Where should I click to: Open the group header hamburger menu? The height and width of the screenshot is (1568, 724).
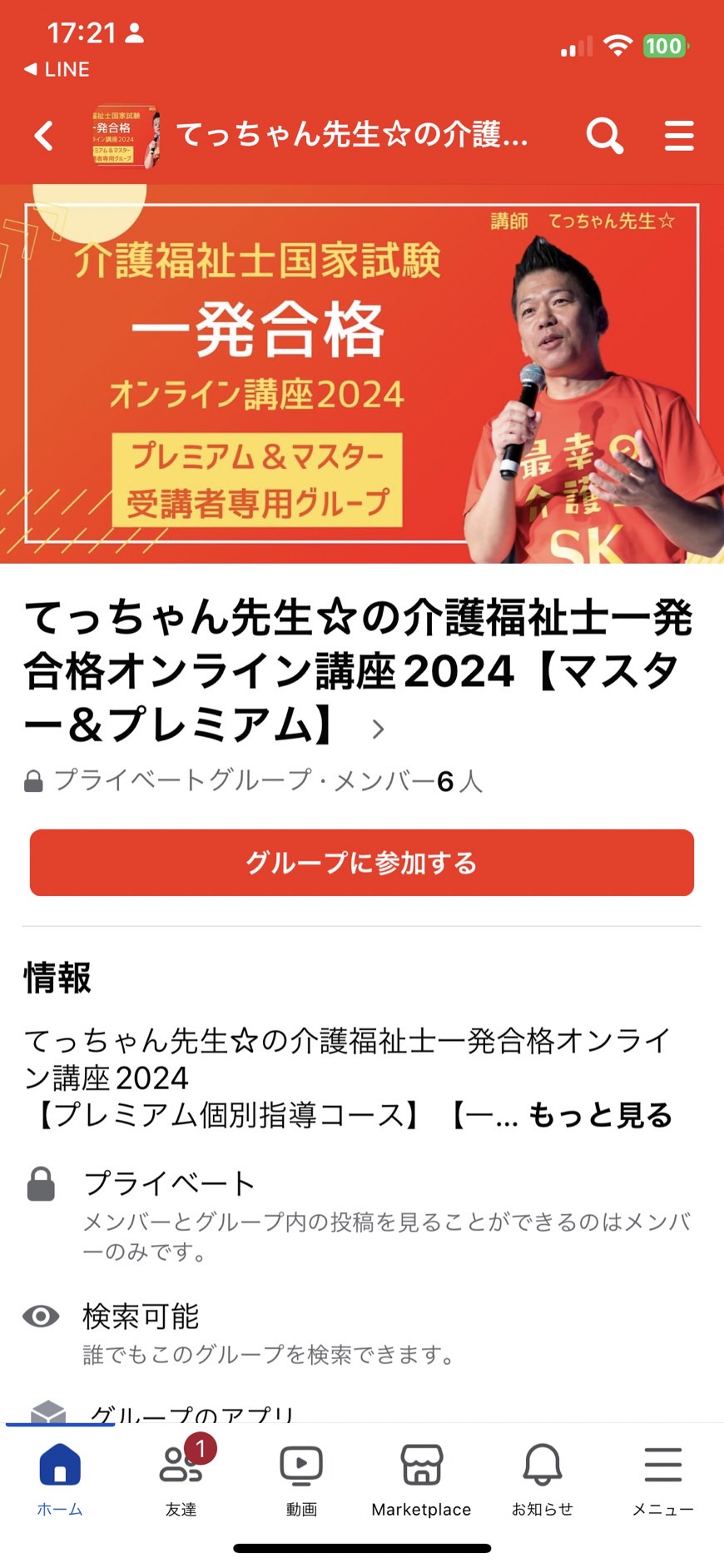click(679, 136)
